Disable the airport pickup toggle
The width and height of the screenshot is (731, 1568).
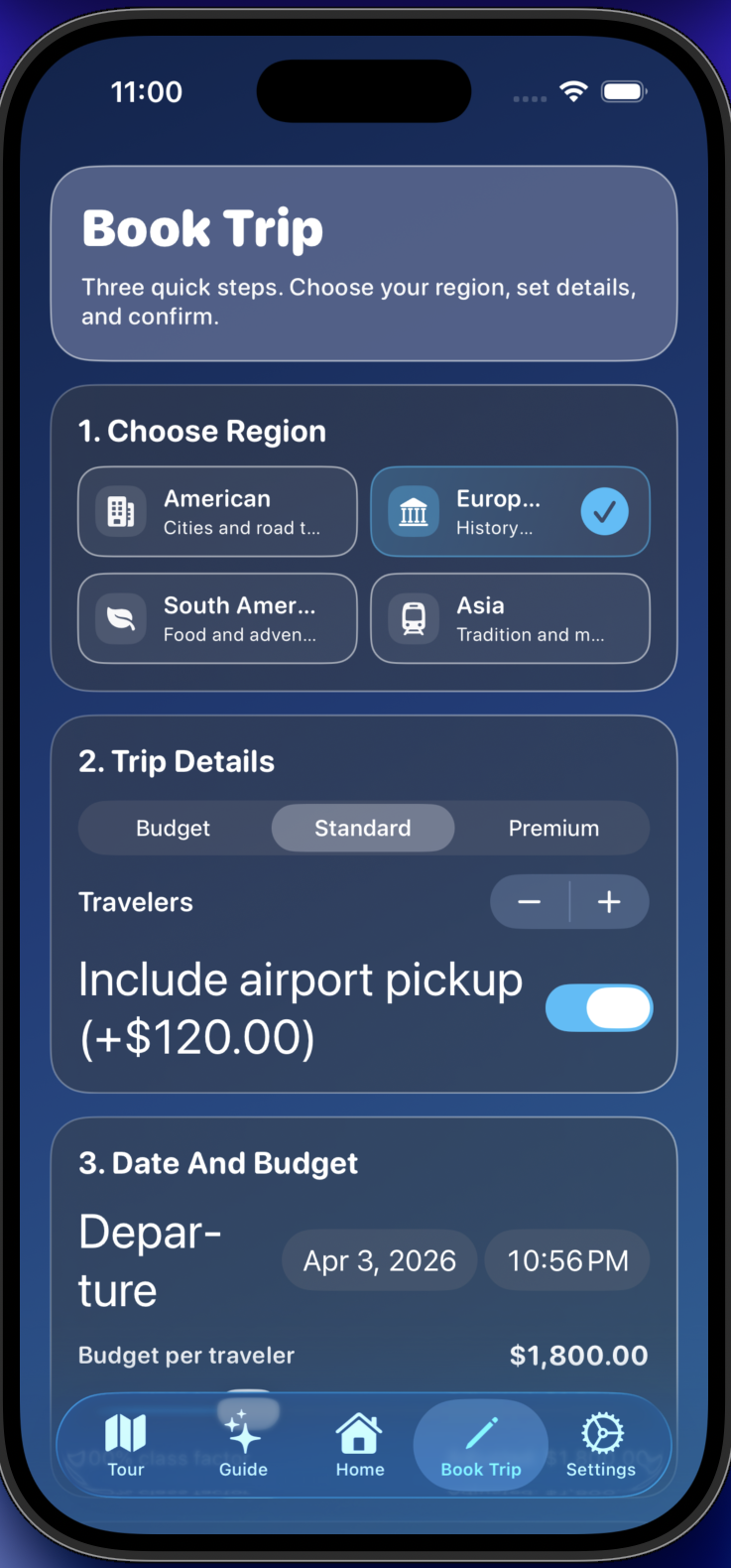pyautogui.click(x=599, y=1007)
